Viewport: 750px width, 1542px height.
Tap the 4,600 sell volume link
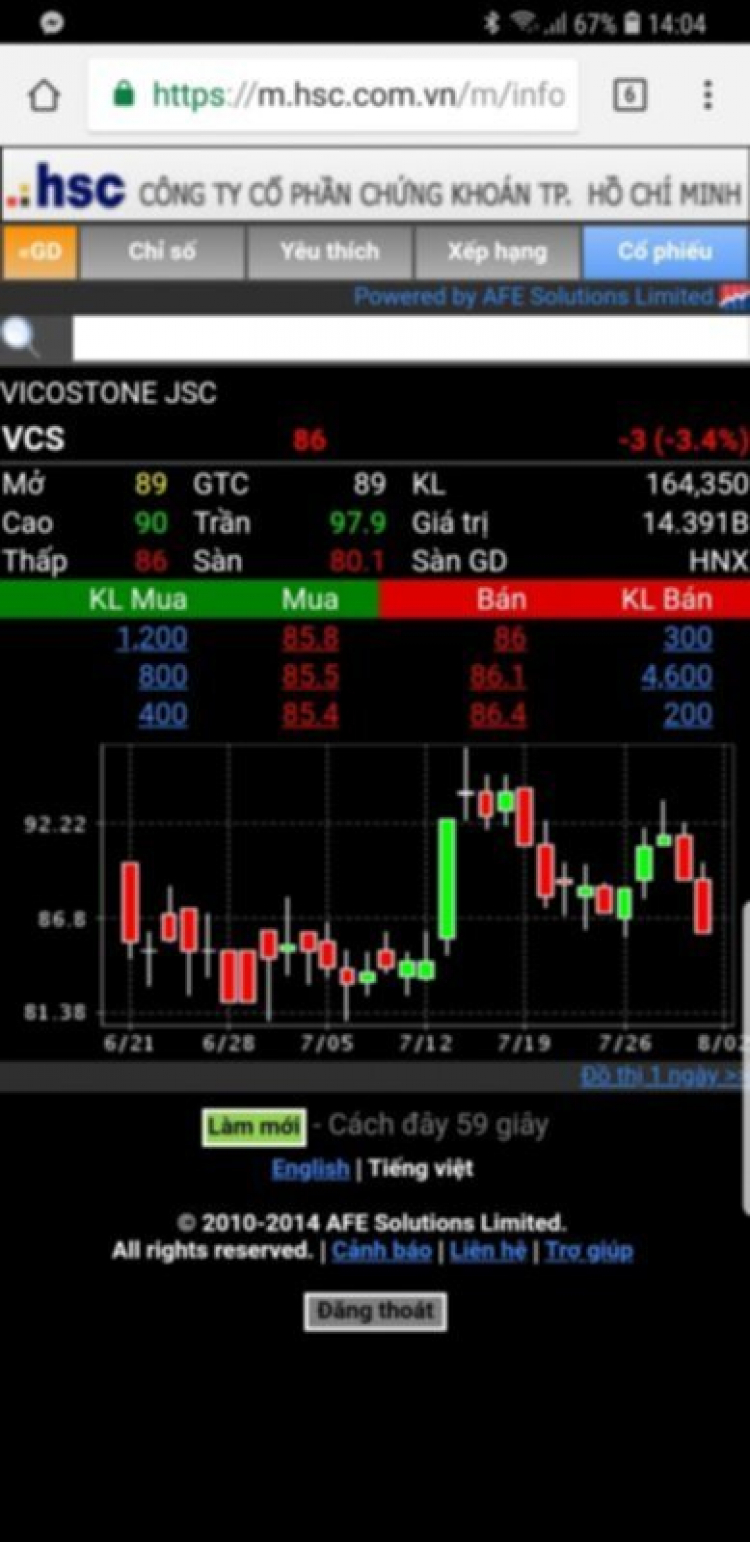677,677
